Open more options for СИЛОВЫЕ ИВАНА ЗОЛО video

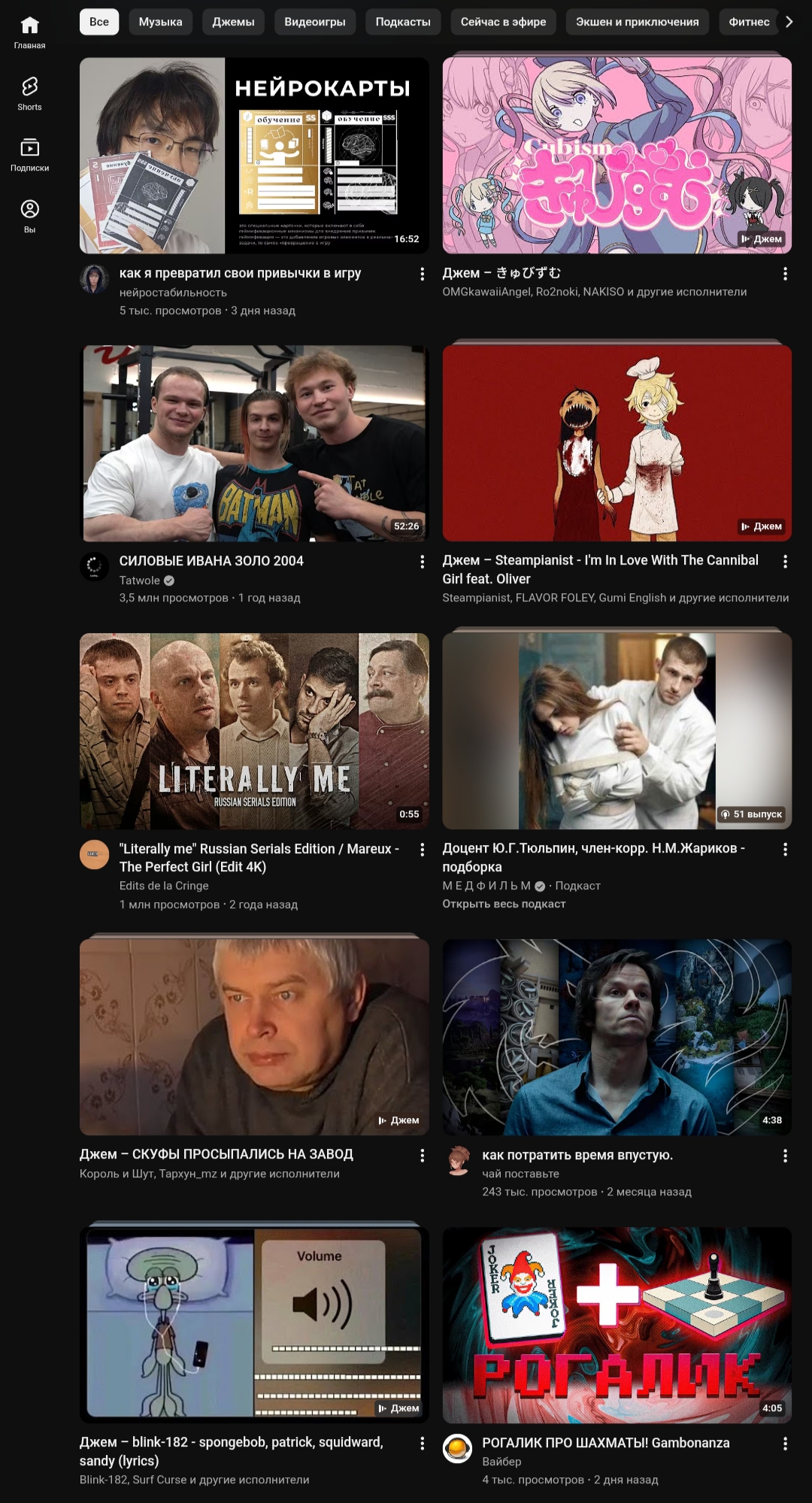click(422, 562)
